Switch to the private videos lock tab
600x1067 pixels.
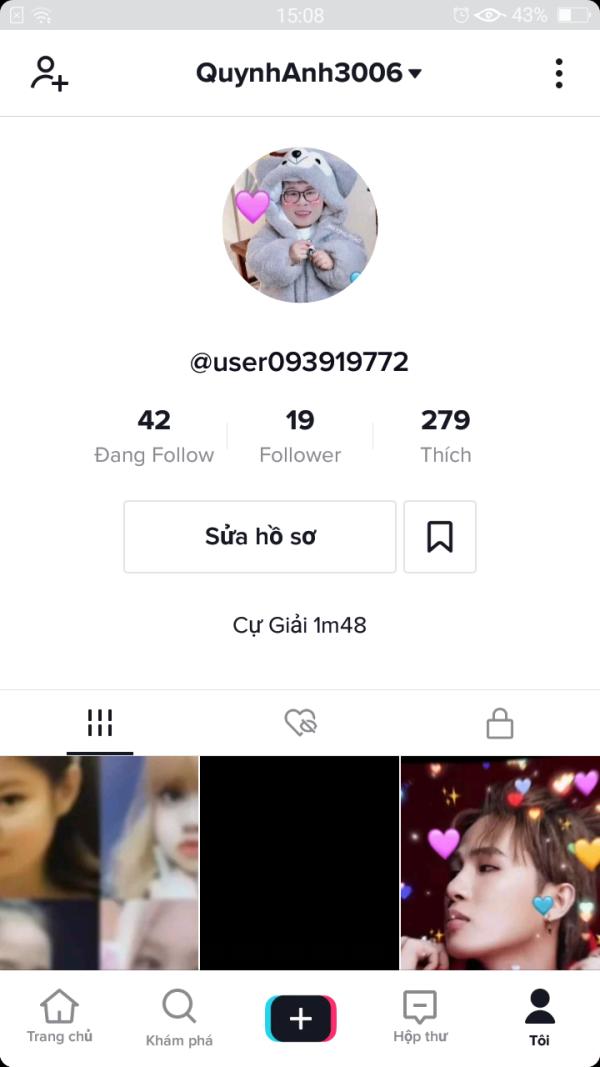click(500, 723)
